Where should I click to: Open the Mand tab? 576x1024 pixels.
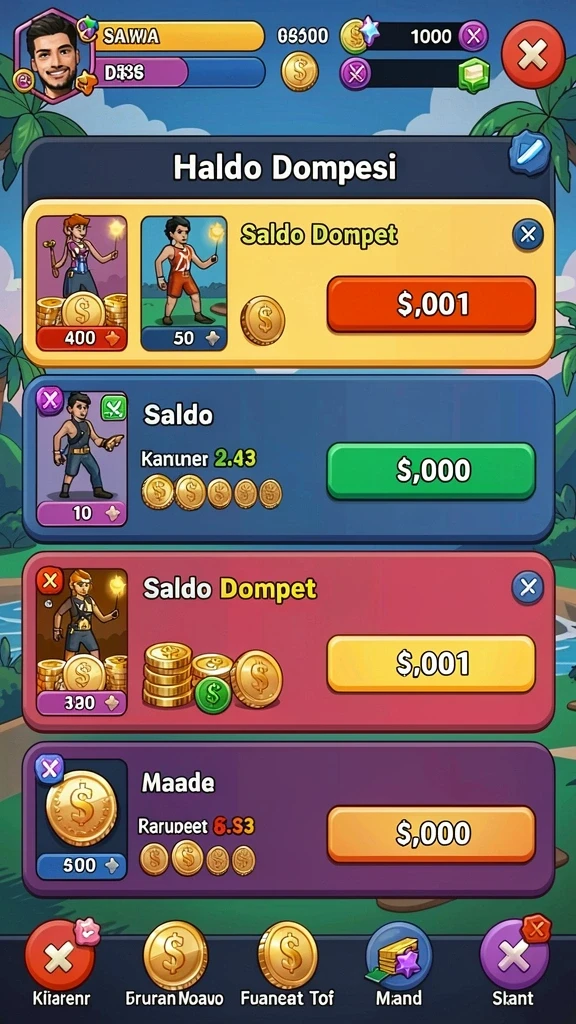(x=399, y=963)
